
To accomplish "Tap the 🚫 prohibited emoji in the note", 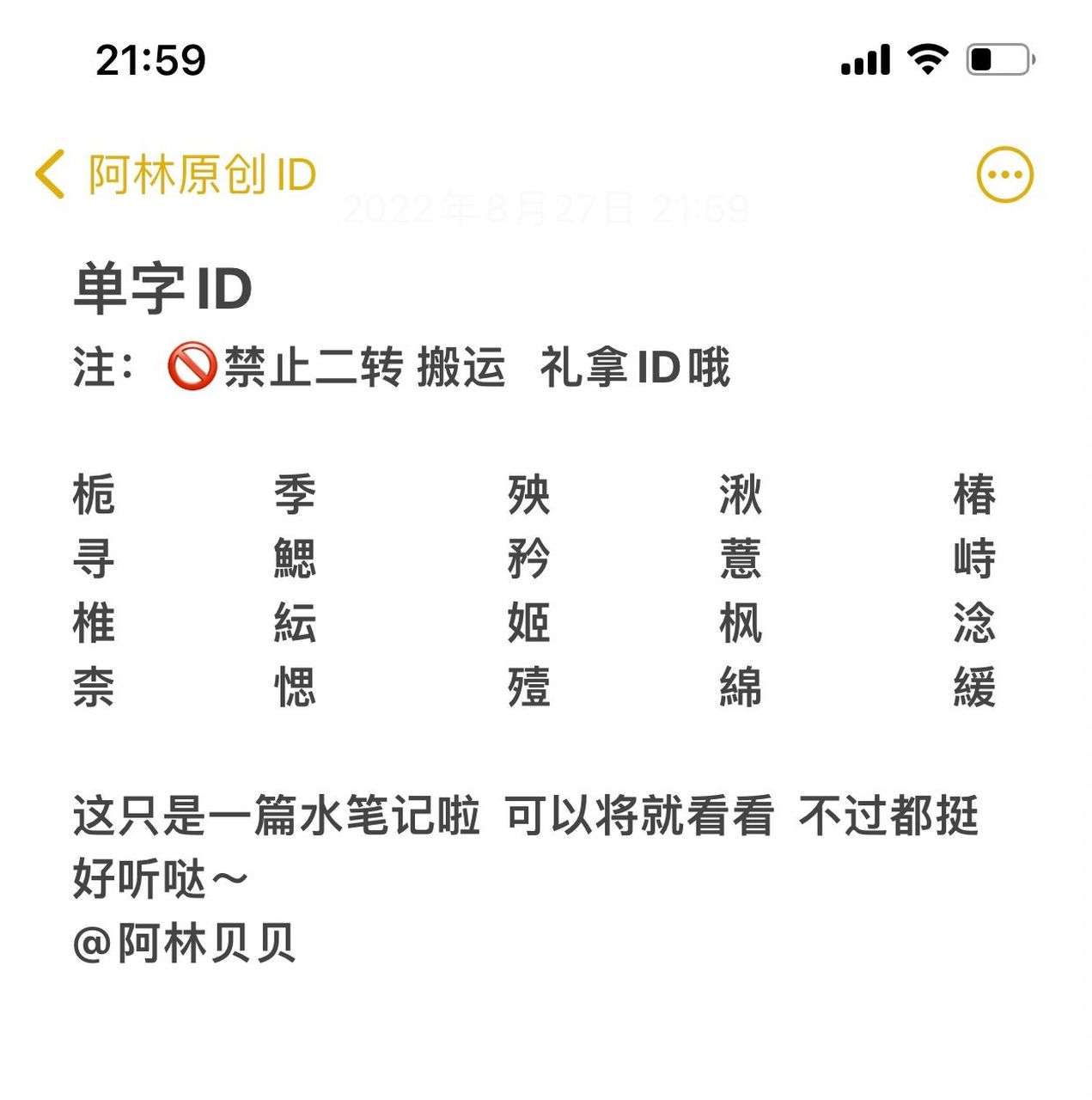I will coord(193,368).
